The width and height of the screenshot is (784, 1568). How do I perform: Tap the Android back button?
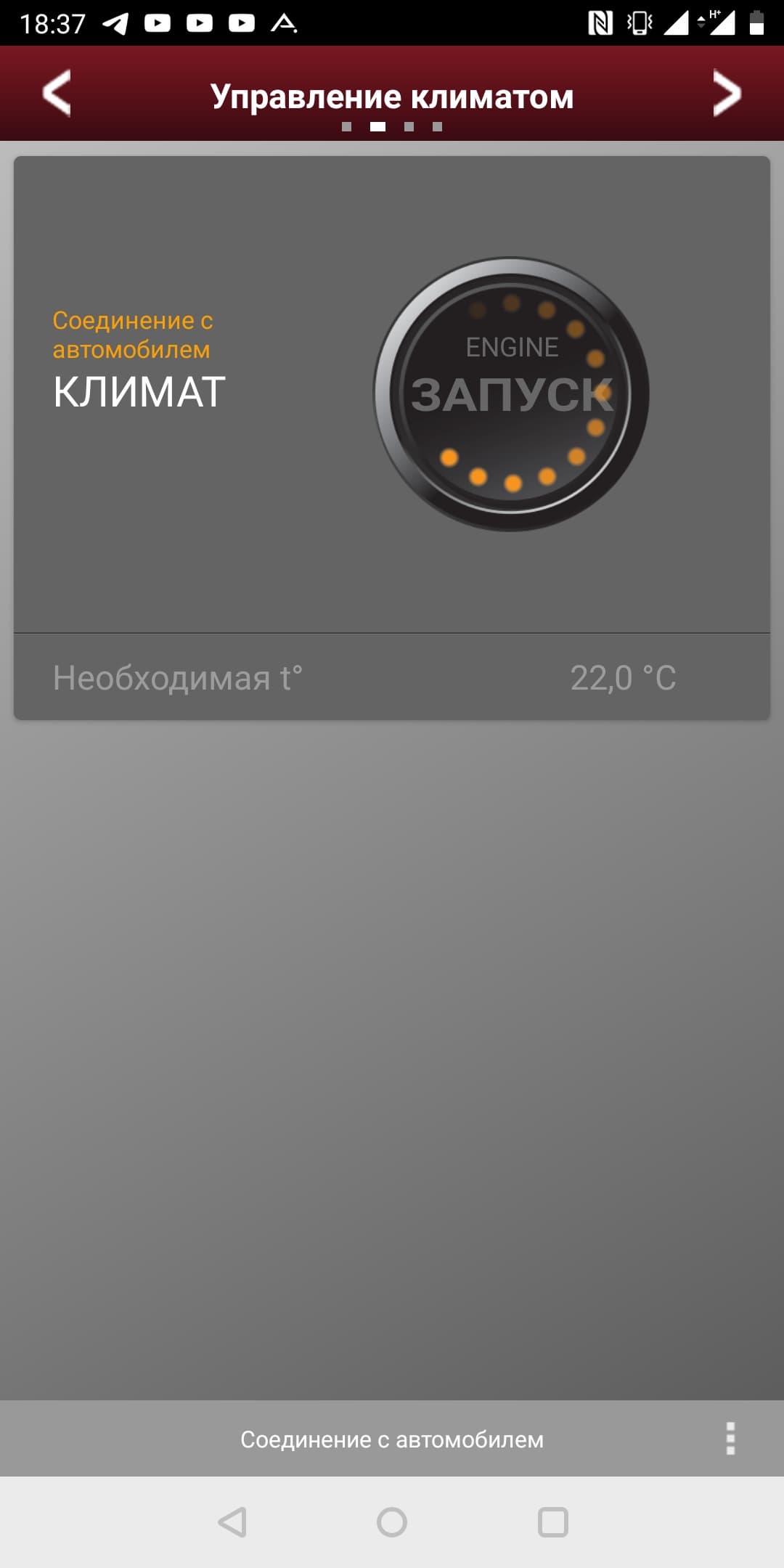[x=233, y=1522]
